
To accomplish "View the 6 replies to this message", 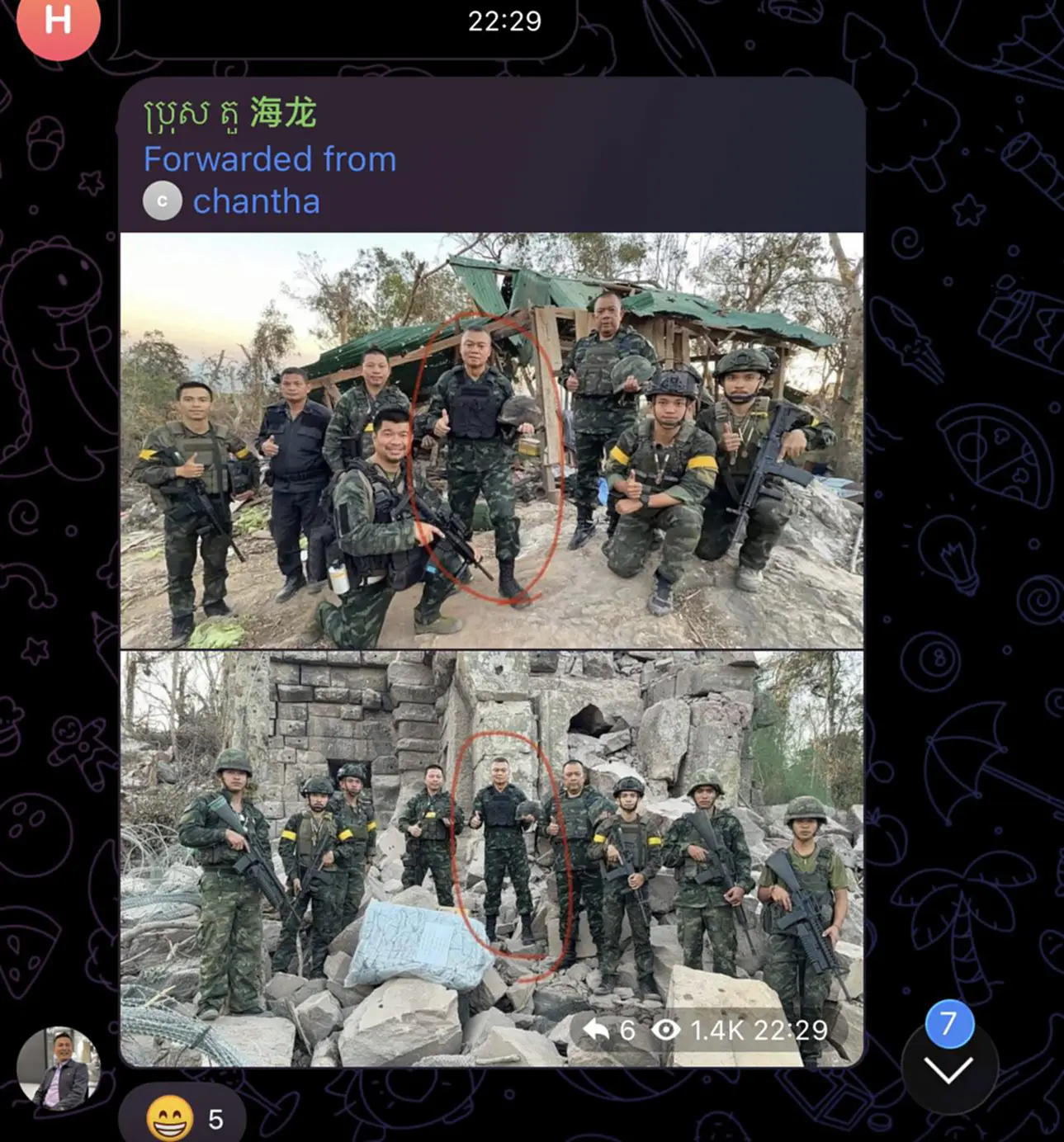I will pyautogui.click(x=609, y=1030).
